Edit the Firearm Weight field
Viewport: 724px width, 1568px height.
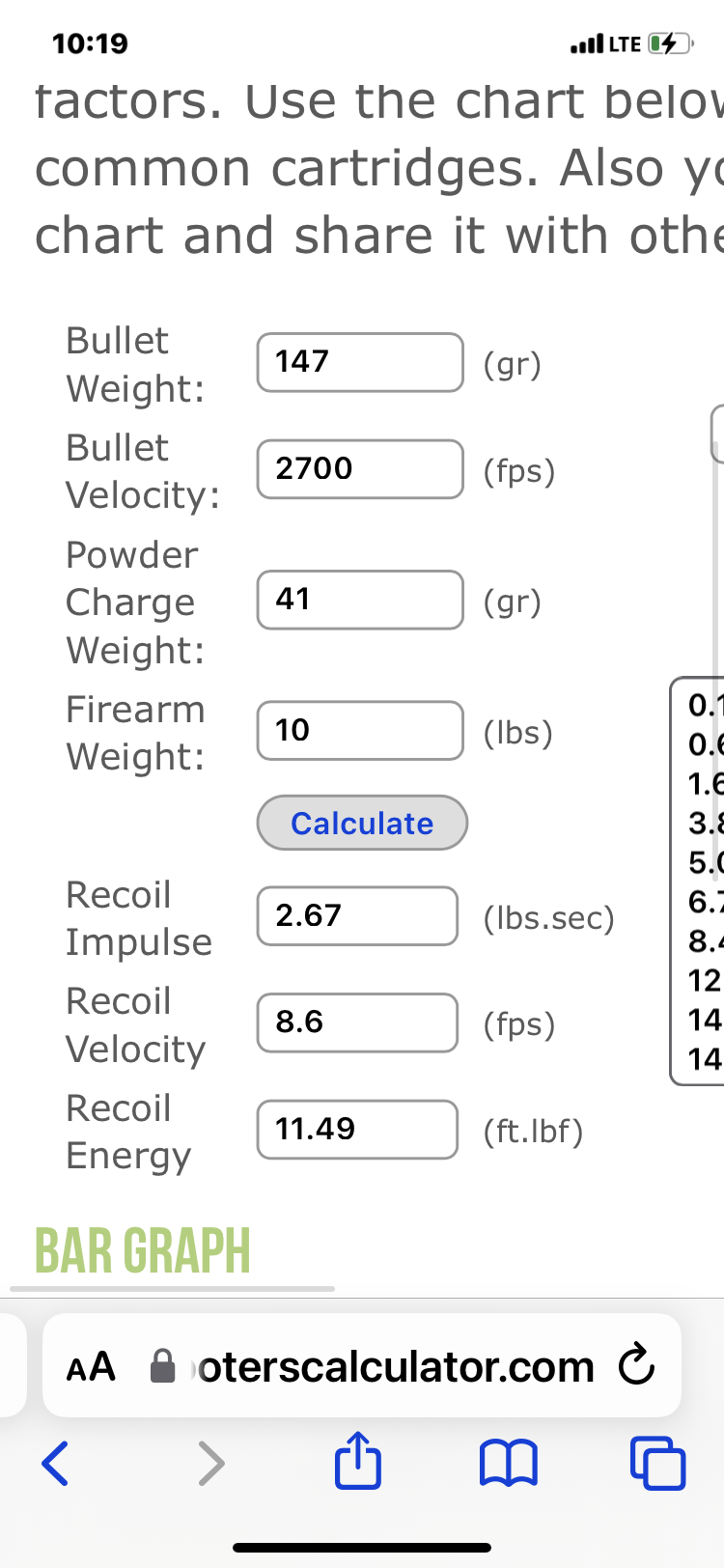(360, 731)
